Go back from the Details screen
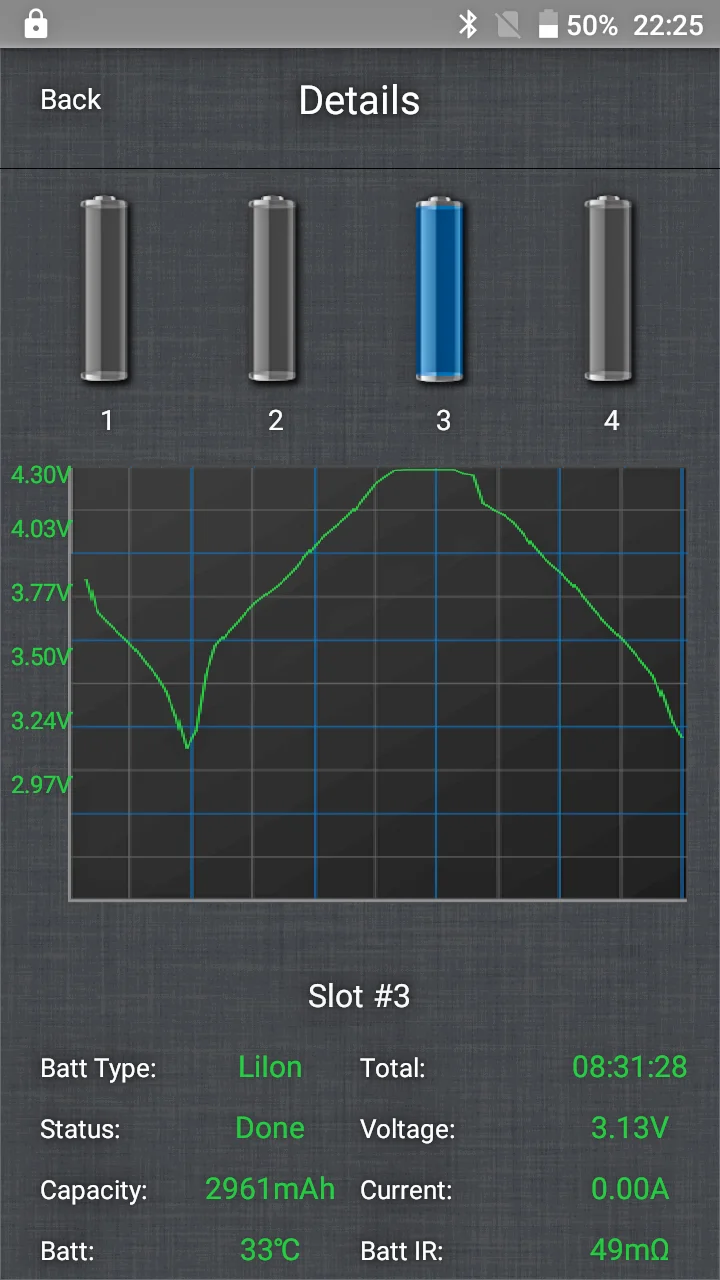Viewport: 720px width, 1280px height. [x=70, y=100]
